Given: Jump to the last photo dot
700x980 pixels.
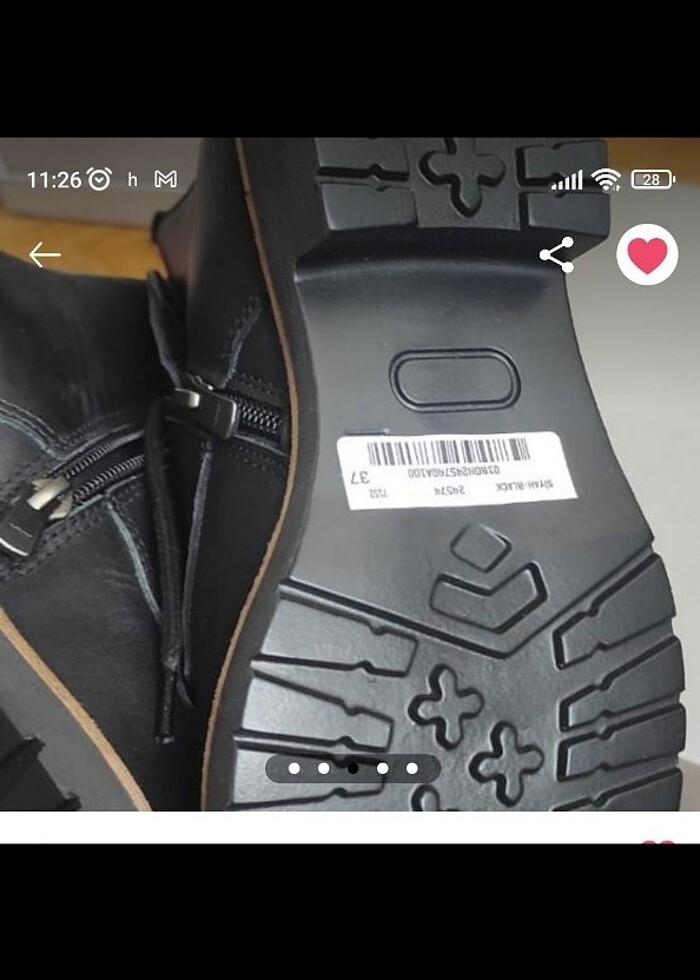Looking at the screenshot, I should 412,769.
